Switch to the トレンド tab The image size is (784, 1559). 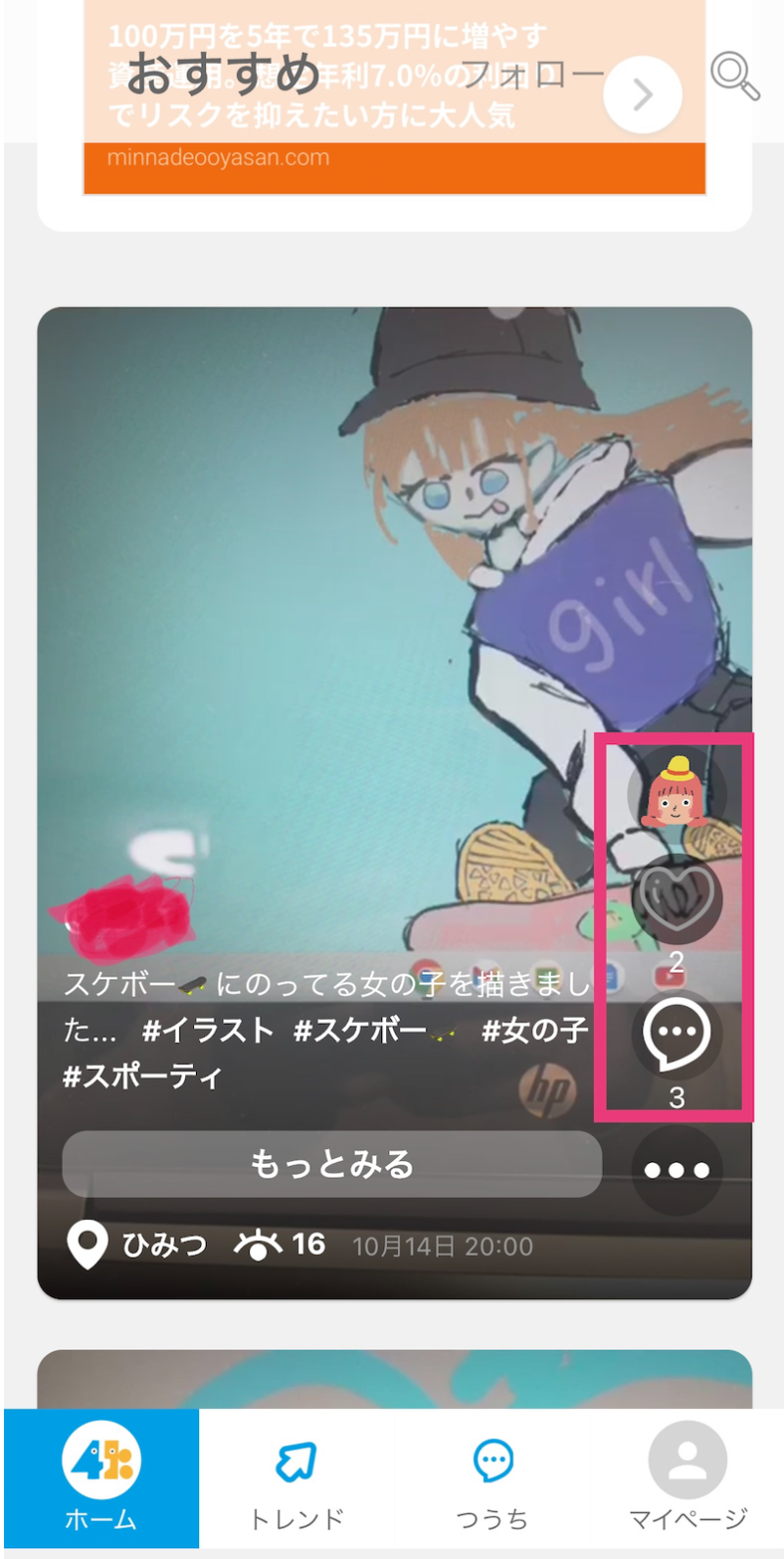click(296, 1478)
